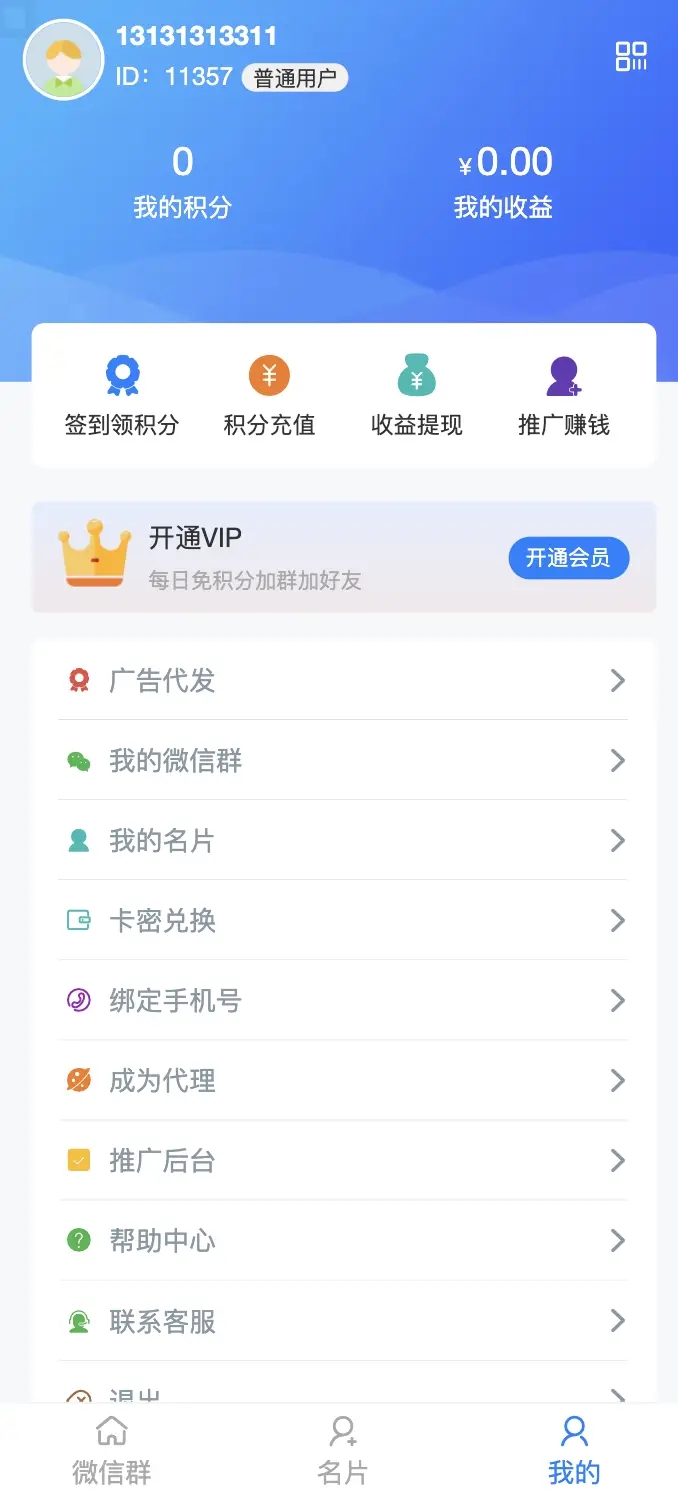Open 帮助中心 row
The image size is (678, 1492).
343,1241
